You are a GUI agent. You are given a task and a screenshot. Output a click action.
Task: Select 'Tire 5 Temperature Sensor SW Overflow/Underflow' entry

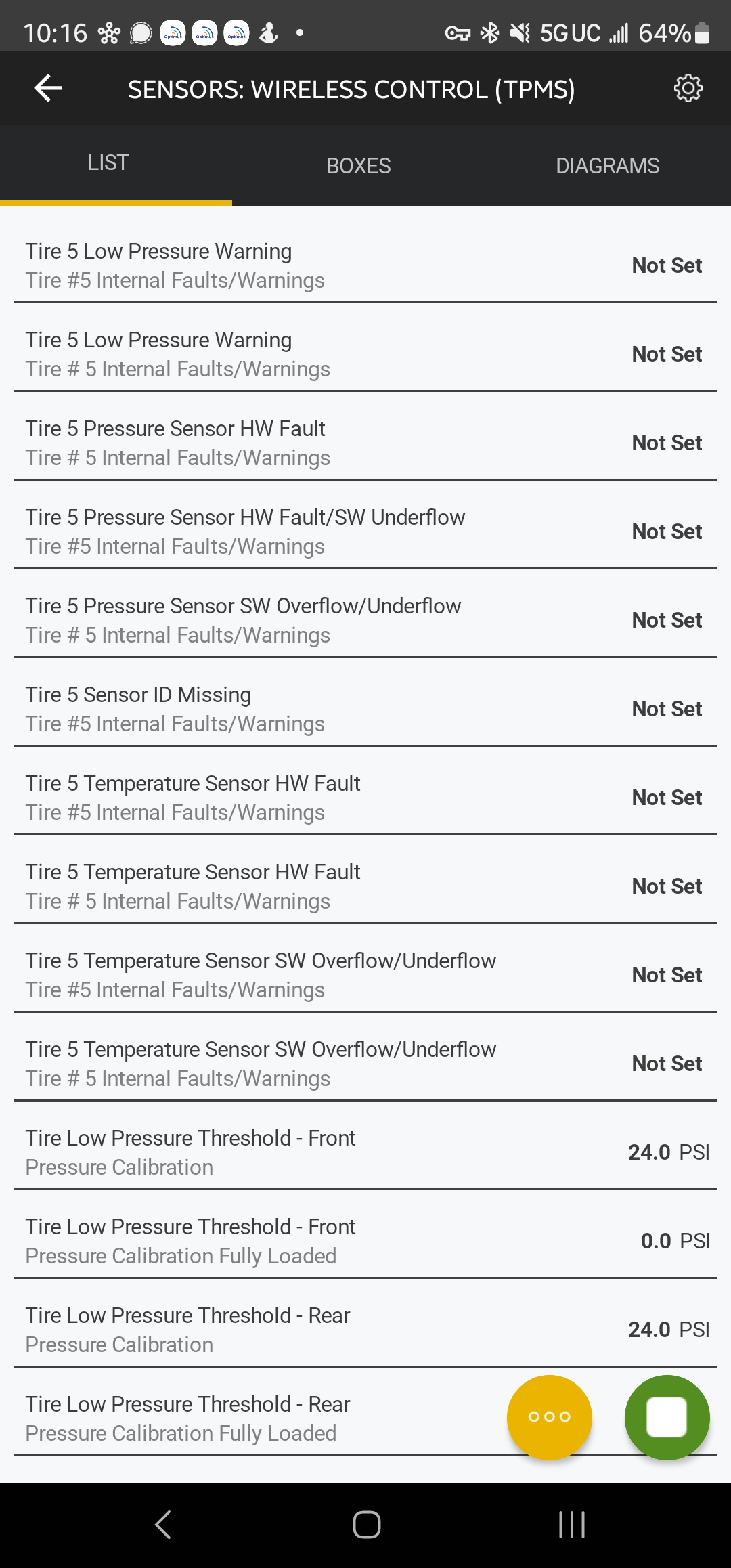(x=271, y=974)
